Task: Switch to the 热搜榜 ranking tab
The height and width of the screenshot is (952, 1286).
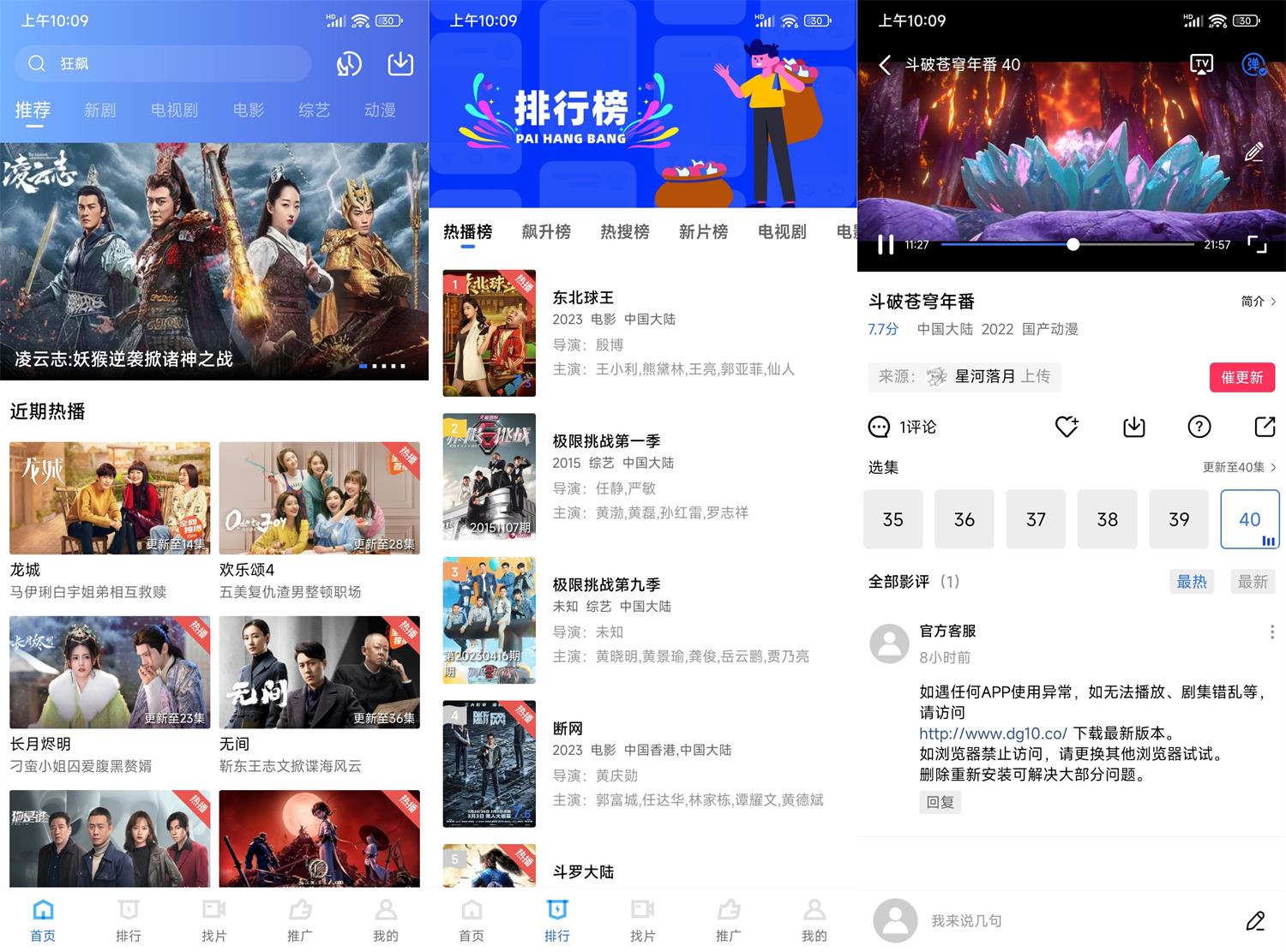Action: tap(625, 231)
